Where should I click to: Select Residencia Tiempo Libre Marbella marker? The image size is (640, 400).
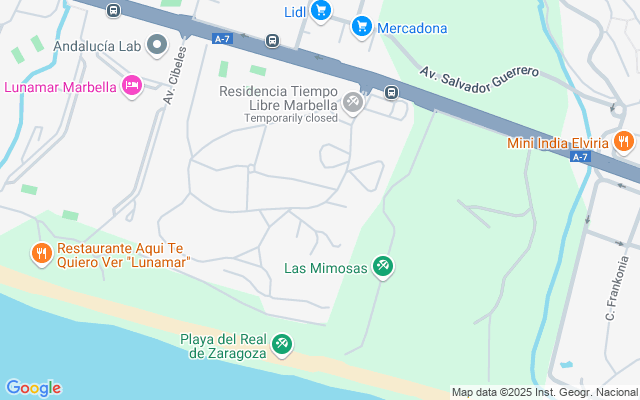tap(353, 102)
